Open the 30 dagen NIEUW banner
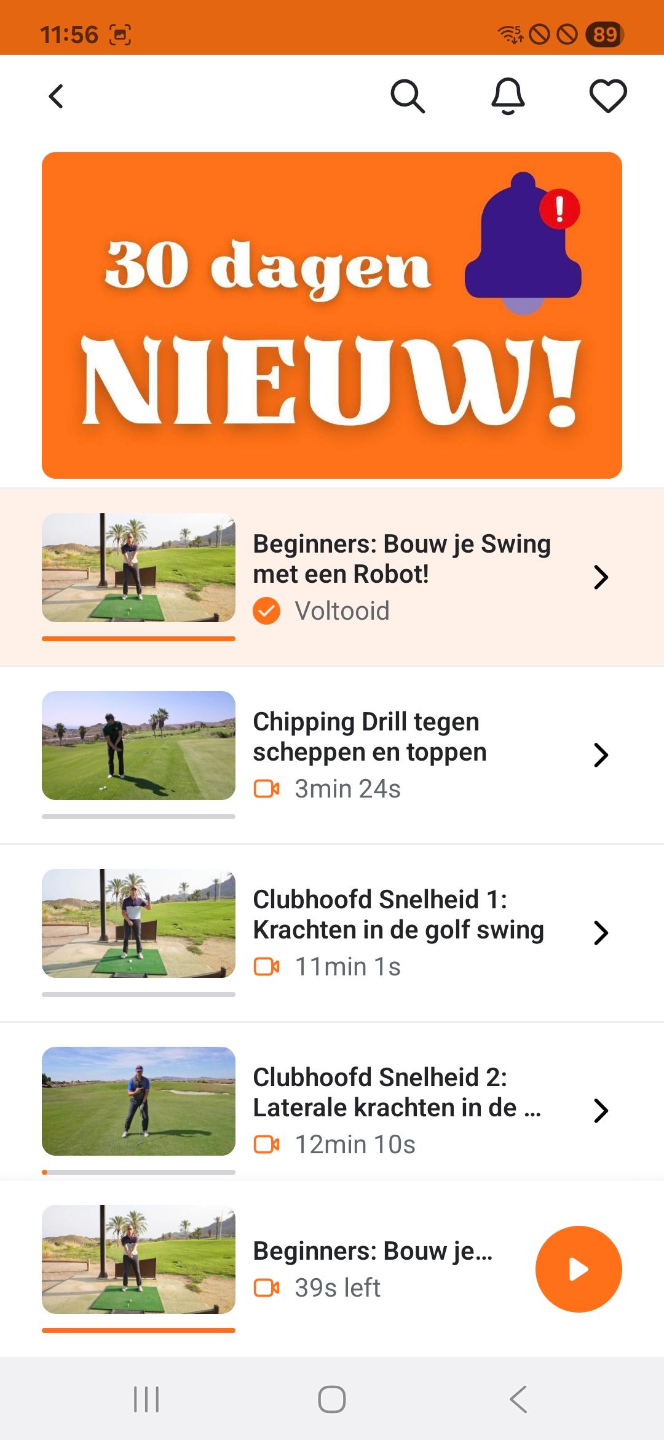664x1440 pixels. coord(332,315)
